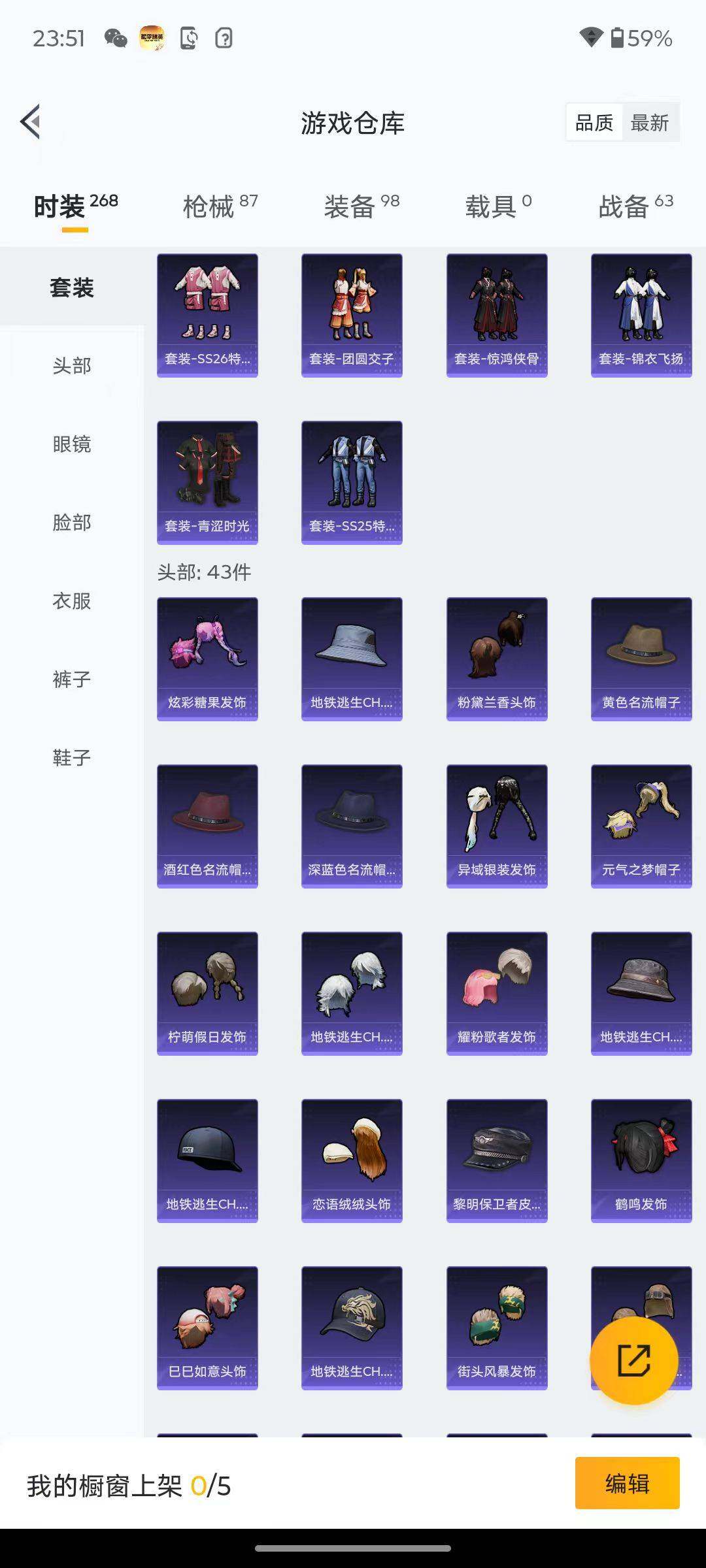Image resolution: width=706 pixels, height=1568 pixels.
Task: Tap the yellow floating share button
Action: 633,1360
